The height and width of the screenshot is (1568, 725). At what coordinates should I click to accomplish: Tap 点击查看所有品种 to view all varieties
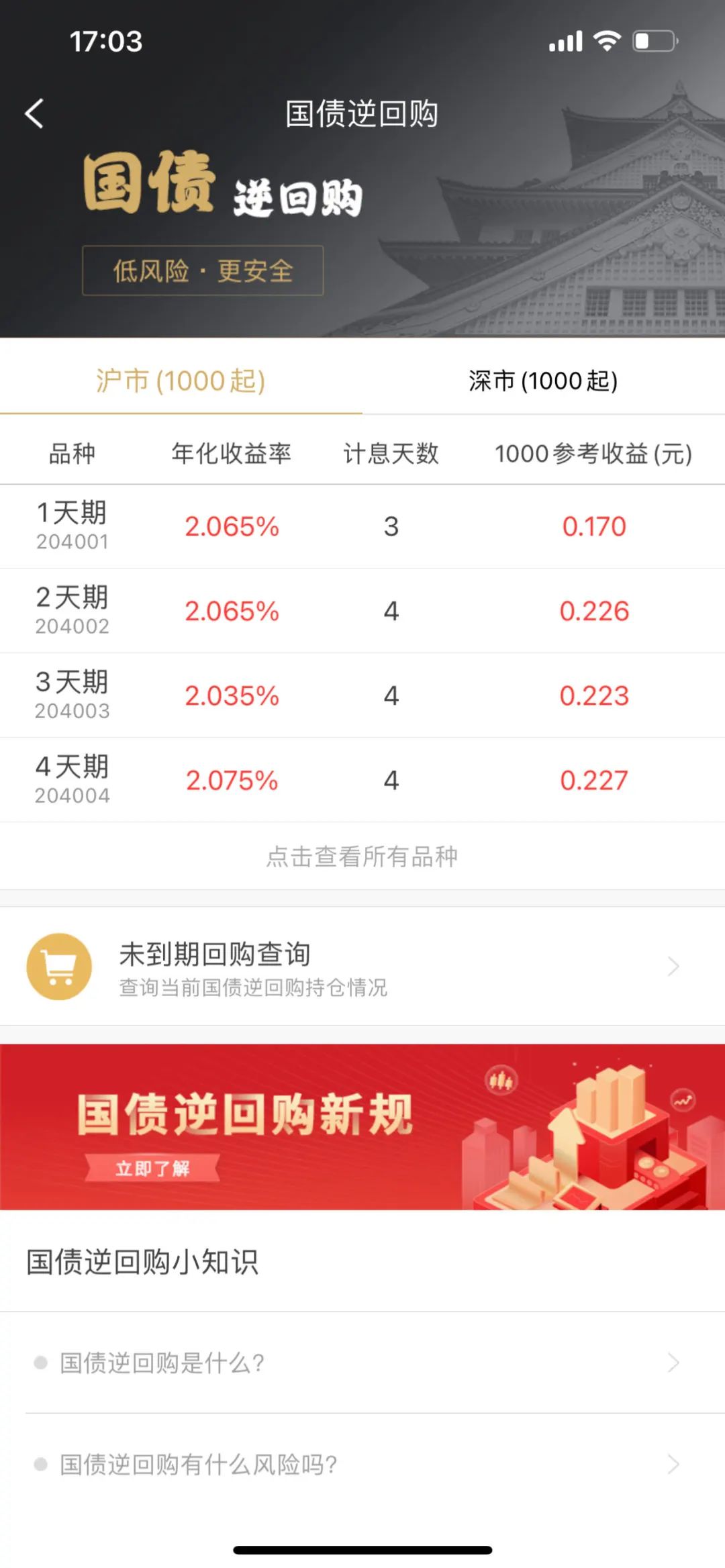362,856
